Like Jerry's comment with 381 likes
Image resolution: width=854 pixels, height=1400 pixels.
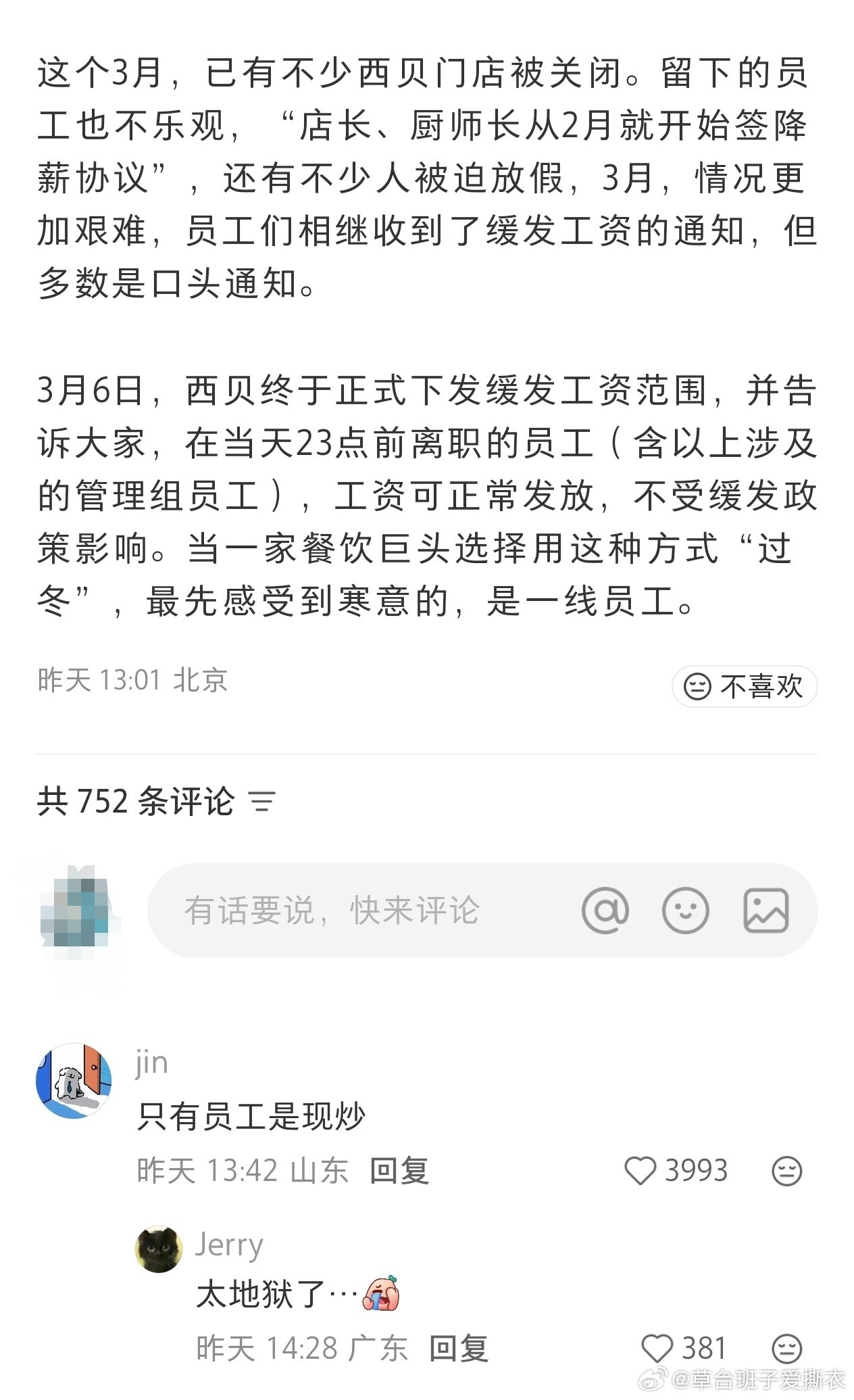pyautogui.click(x=657, y=1349)
